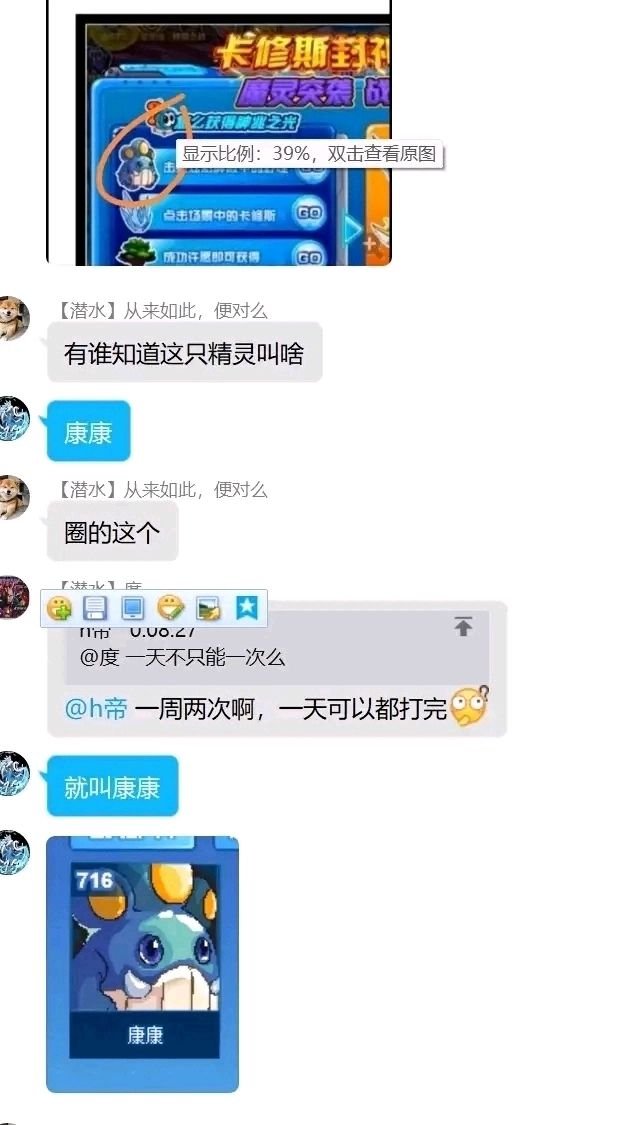This screenshot has width=644, height=1125.
Task: Save image with floppy disk icon
Action: point(95,608)
